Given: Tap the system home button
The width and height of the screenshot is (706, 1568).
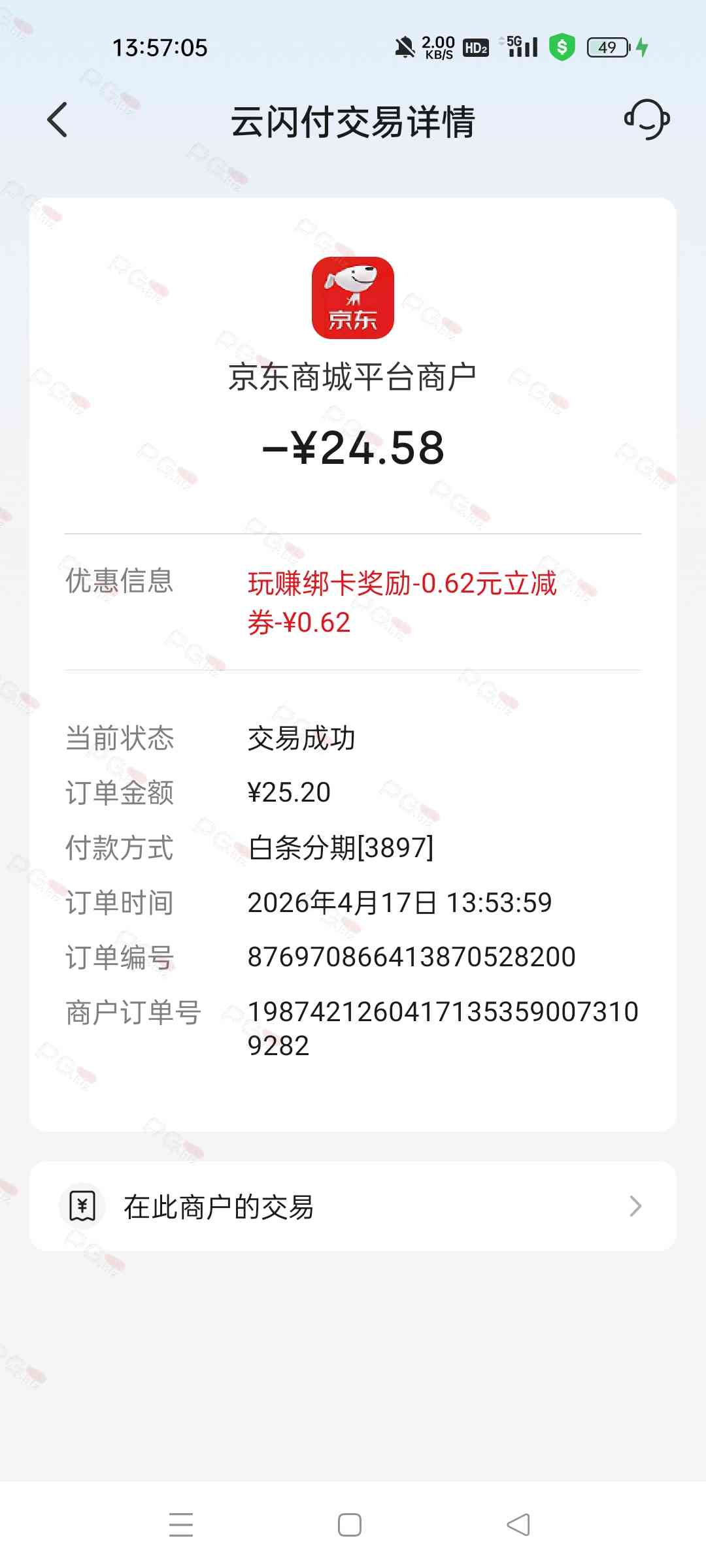Looking at the screenshot, I should click(x=350, y=1525).
